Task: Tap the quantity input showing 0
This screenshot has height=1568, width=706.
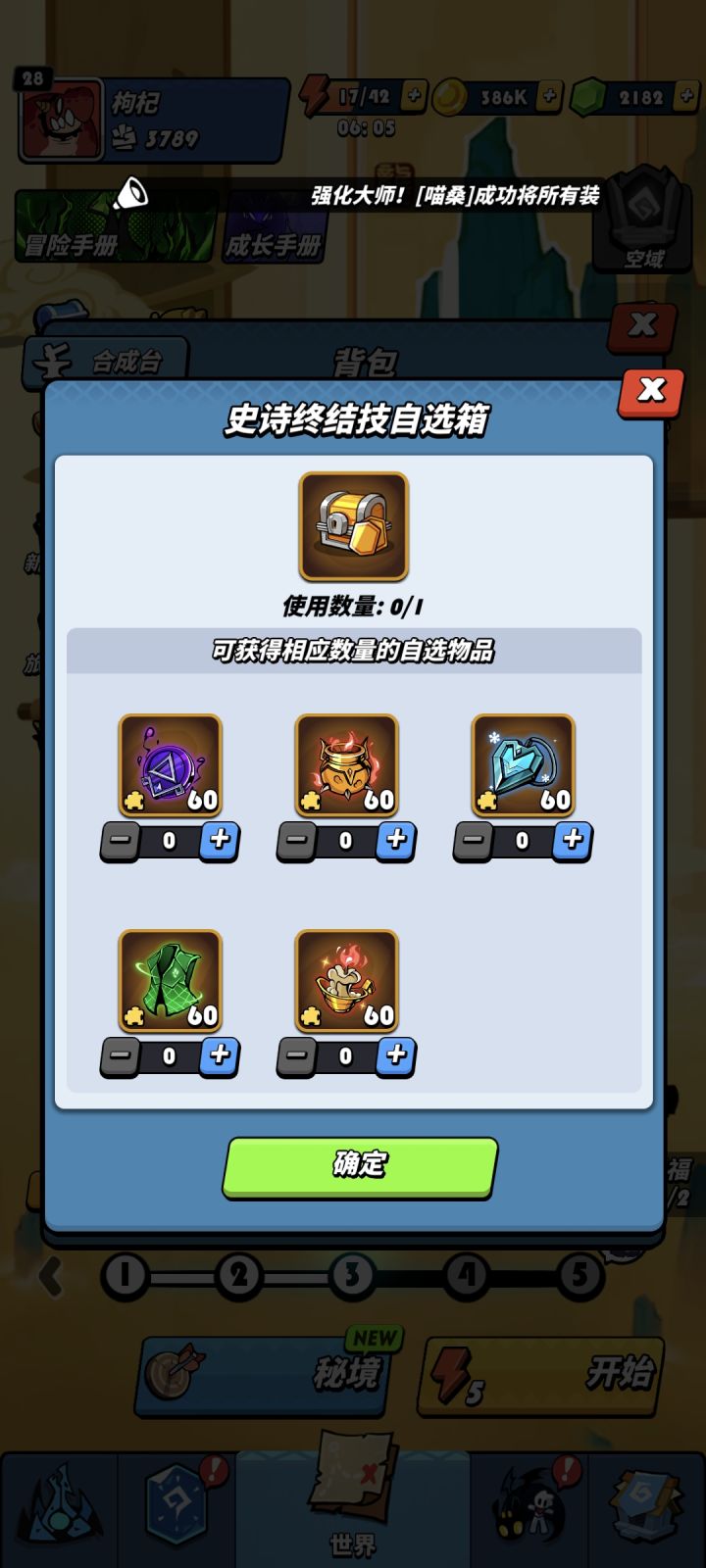Action: coord(169,840)
